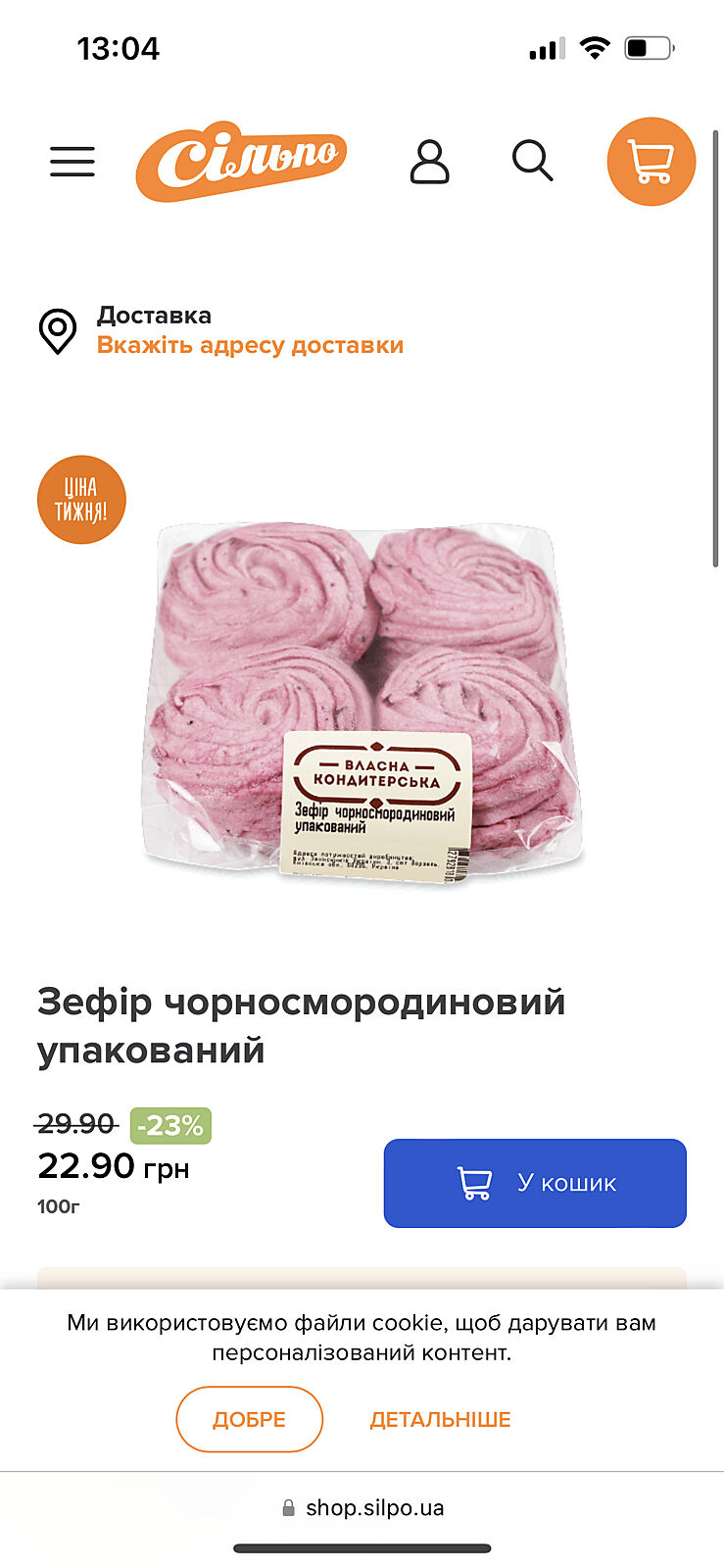The image size is (724, 1568).
Task: Add the zefir to cart with 'У кошик'
Action: [x=535, y=1183]
